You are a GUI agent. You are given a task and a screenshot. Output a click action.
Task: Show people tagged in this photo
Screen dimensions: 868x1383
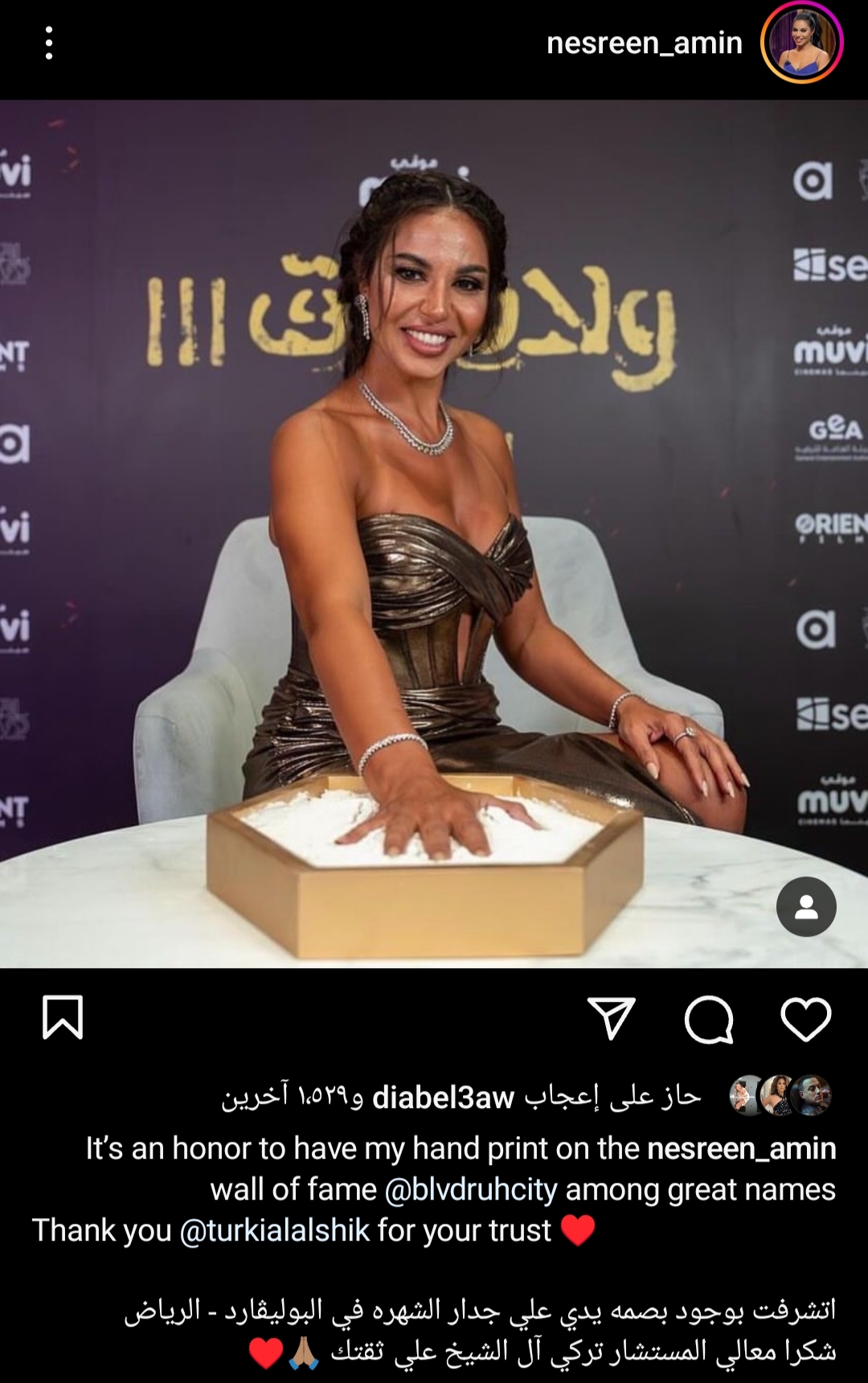806,906
